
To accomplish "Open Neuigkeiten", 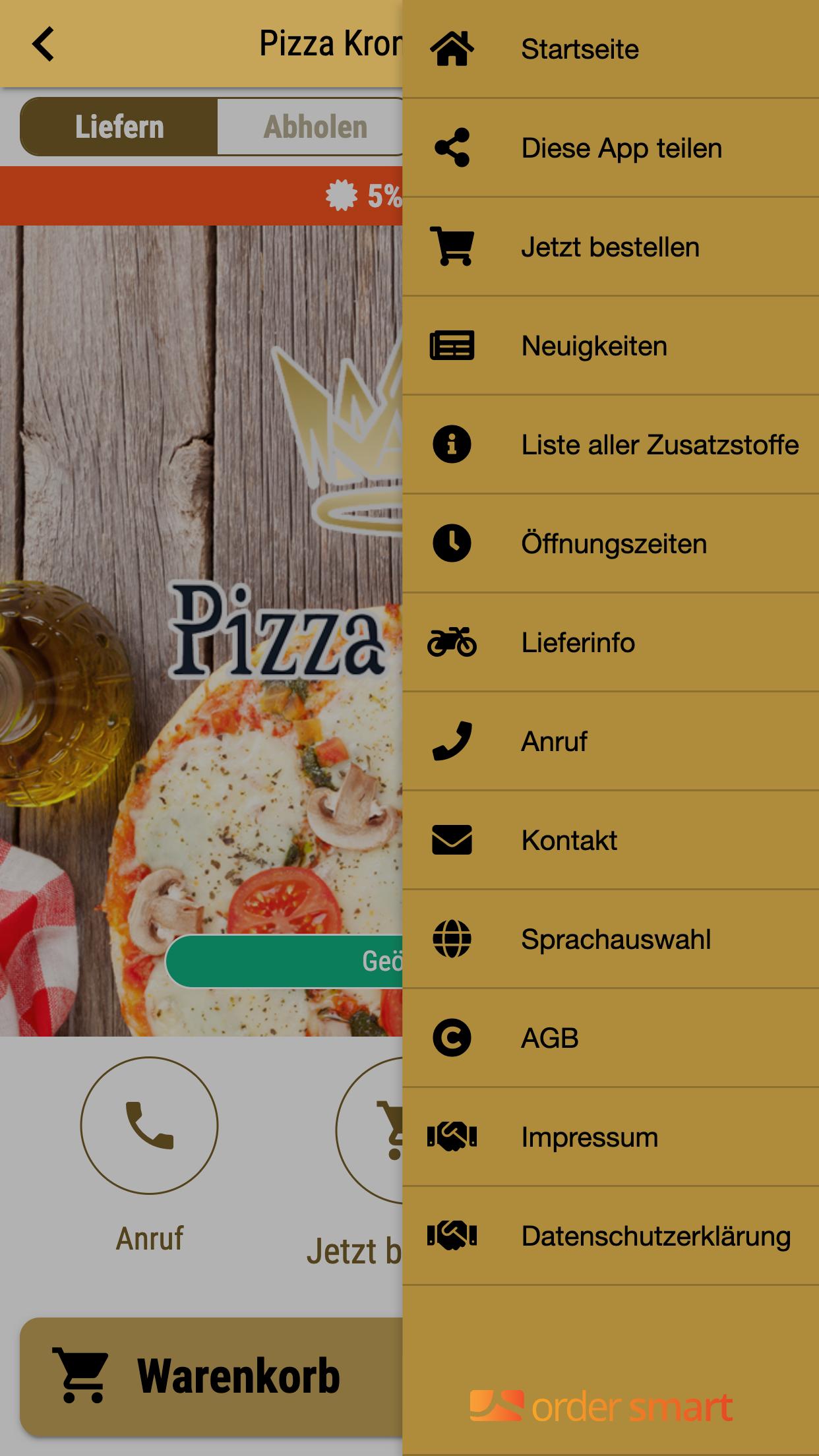I will (x=611, y=346).
